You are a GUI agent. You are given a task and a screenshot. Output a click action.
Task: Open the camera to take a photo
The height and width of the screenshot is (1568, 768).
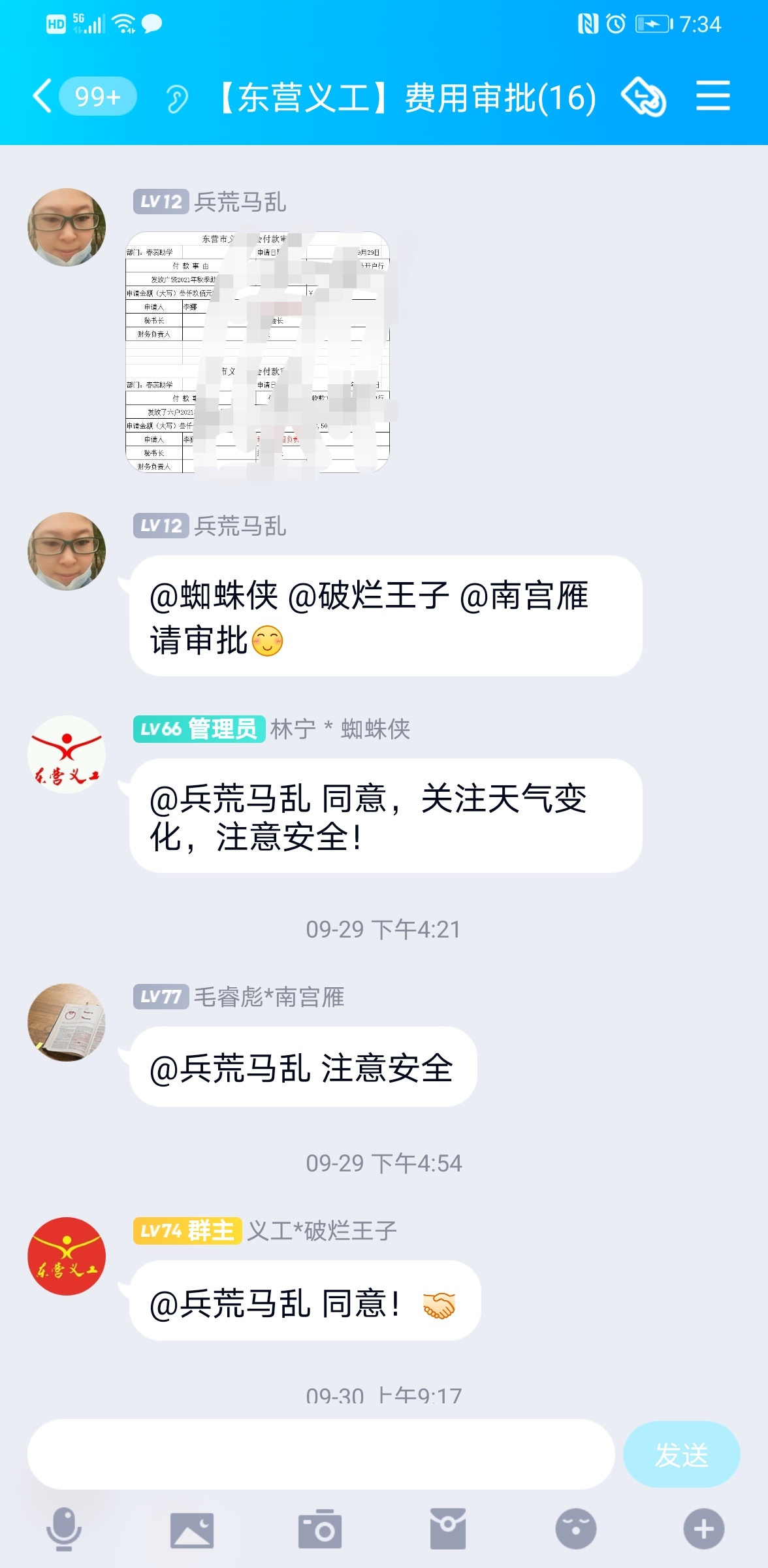320,1529
